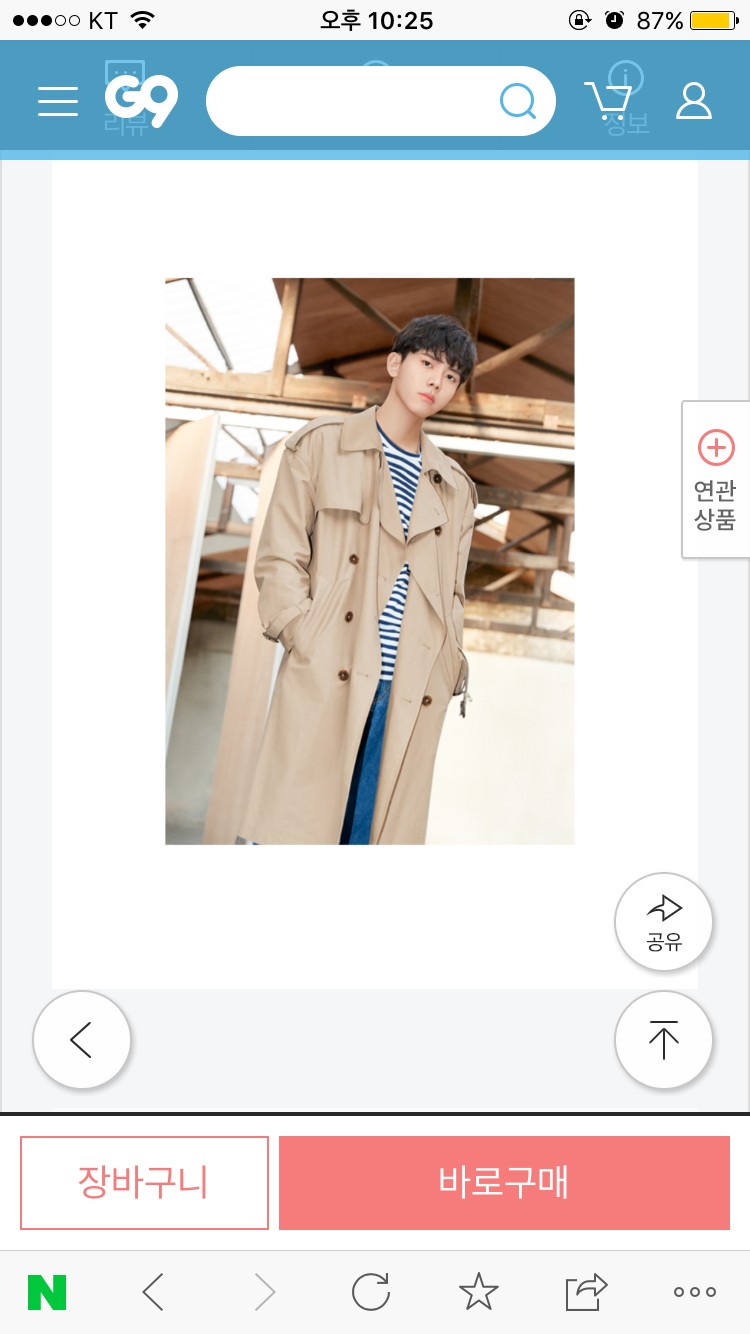
Task: Add the item to 장바구니
Action: click(x=144, y=1182)
